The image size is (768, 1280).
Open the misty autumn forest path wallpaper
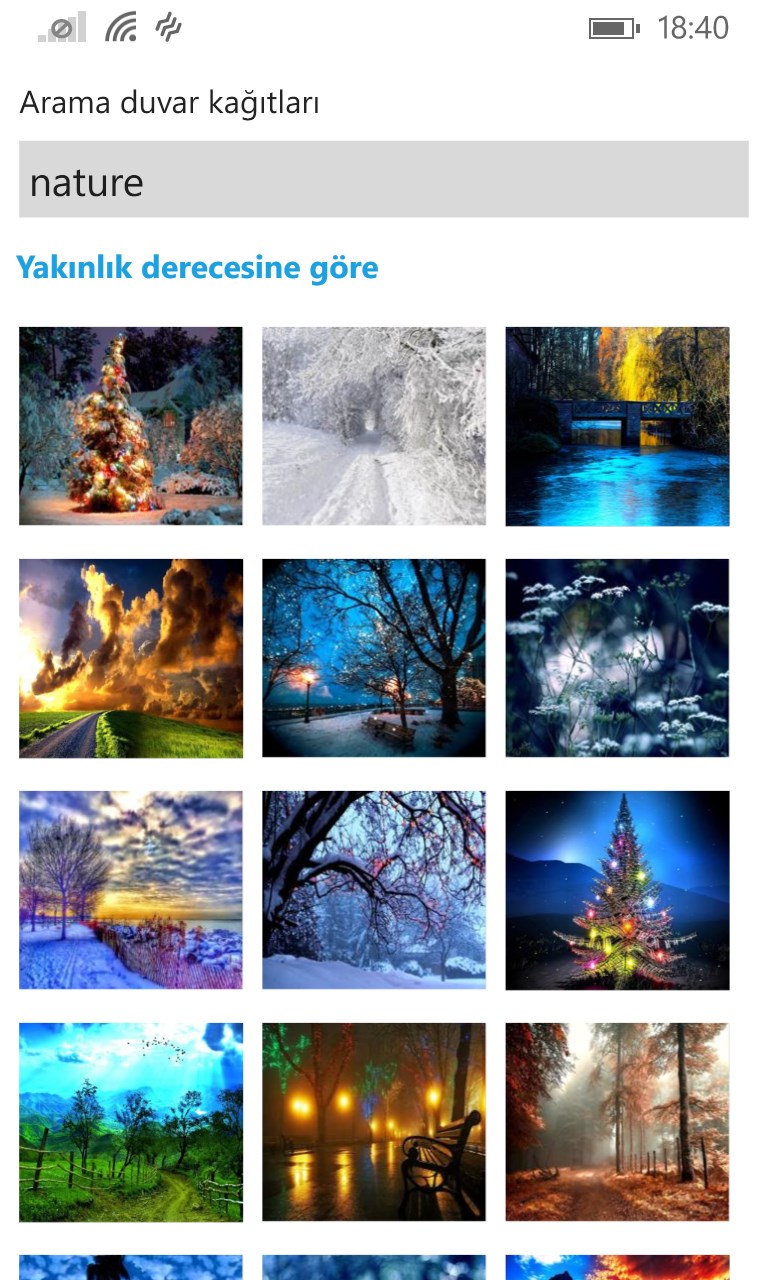click(617, 1122)
